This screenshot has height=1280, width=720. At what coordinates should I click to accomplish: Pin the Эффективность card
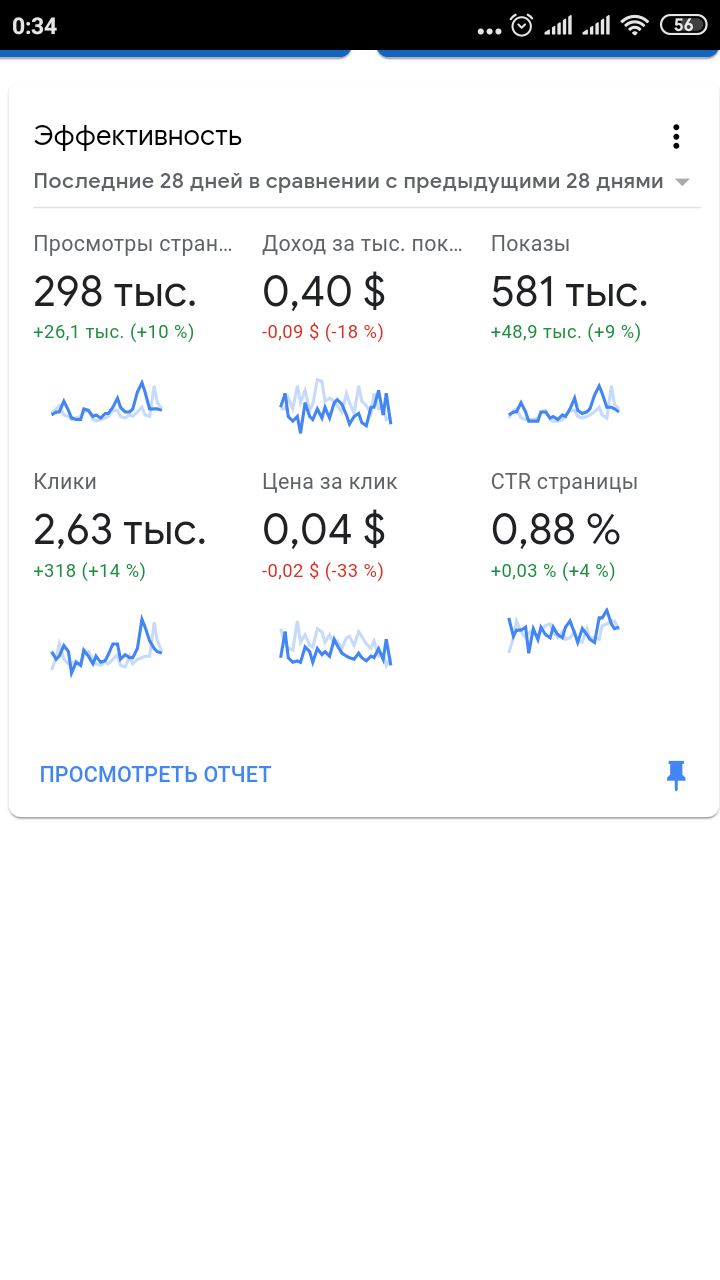[x=676, y=774]
